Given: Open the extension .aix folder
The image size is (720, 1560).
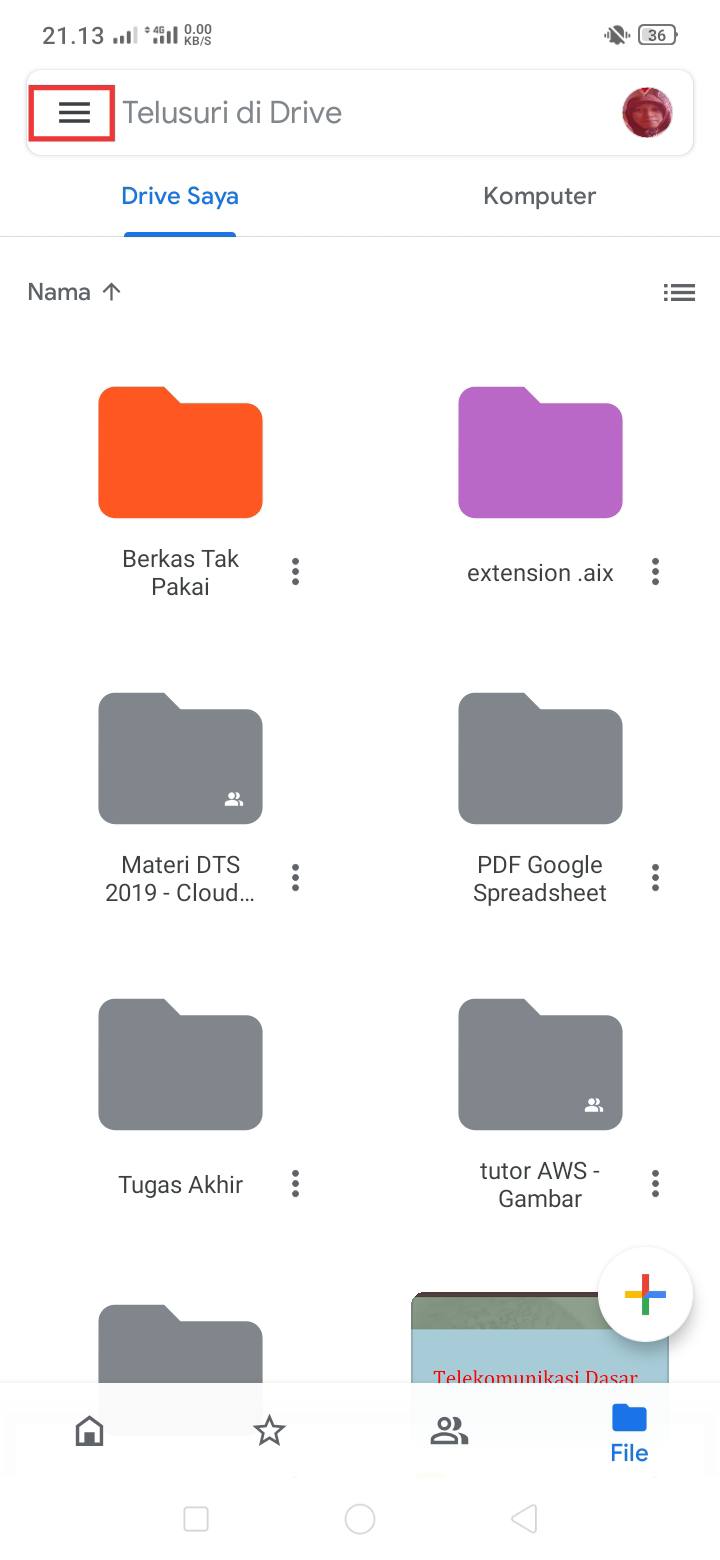Looking at the screenshot, I should [540, 453].
